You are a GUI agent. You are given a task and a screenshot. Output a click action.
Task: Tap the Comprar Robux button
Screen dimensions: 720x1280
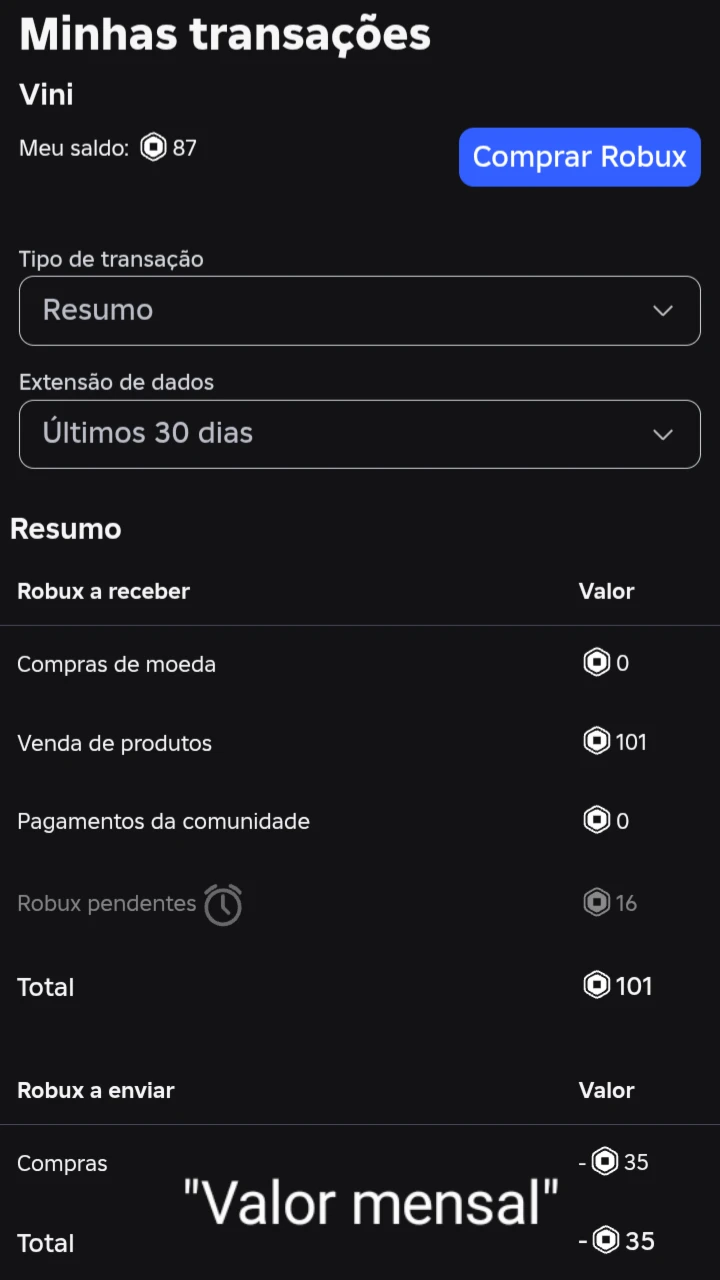pyautogui.click(x=579, y=157)
